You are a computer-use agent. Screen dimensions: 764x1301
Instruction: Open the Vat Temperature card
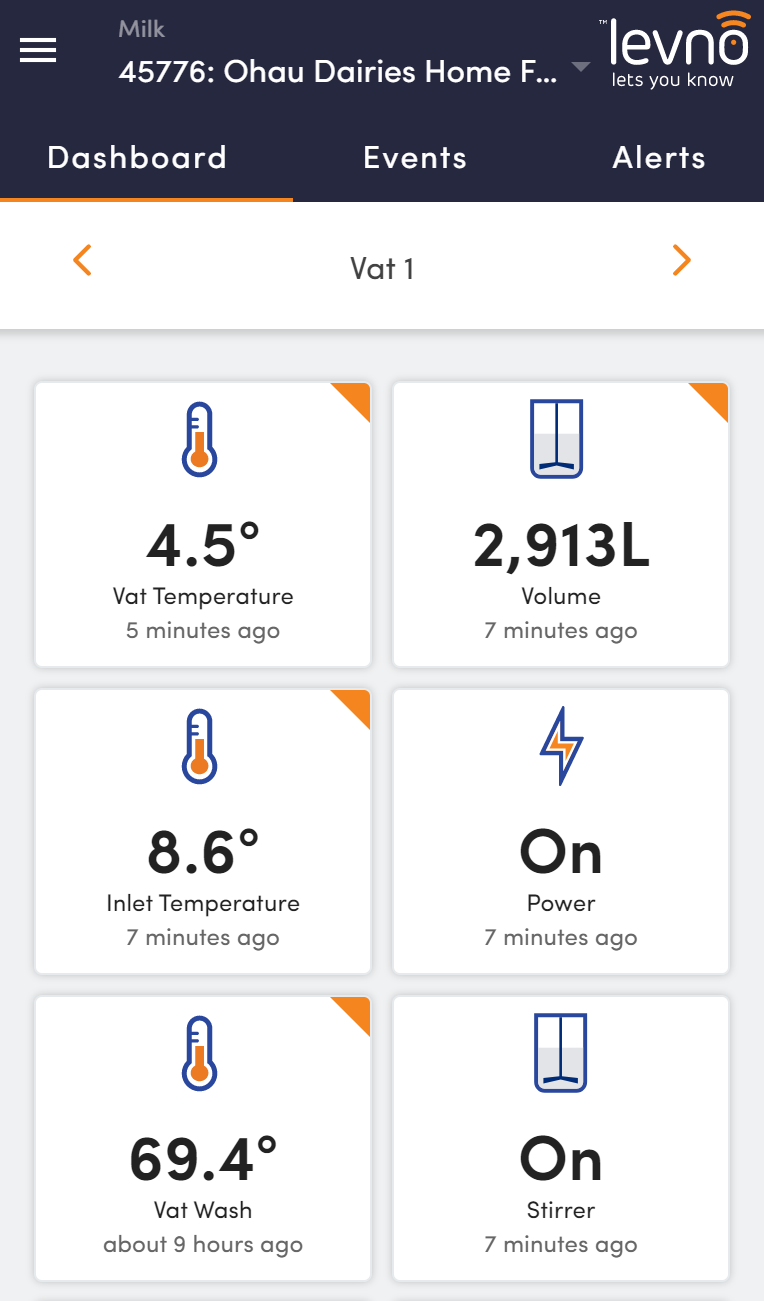(x=203, y=524)
